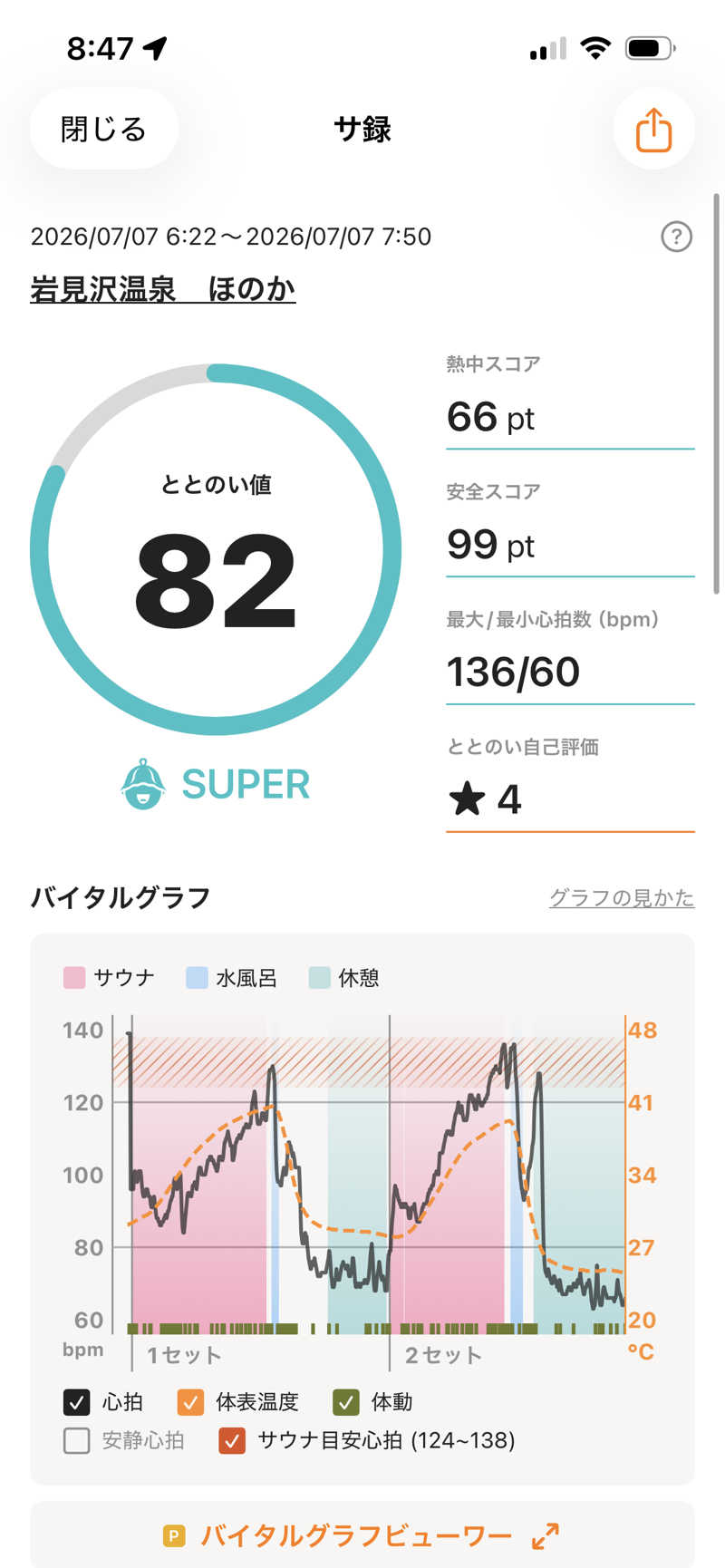725x1568 pixels.
Task: Open the バイタルグラフビューワー
Action: (x=362, y=1535)
